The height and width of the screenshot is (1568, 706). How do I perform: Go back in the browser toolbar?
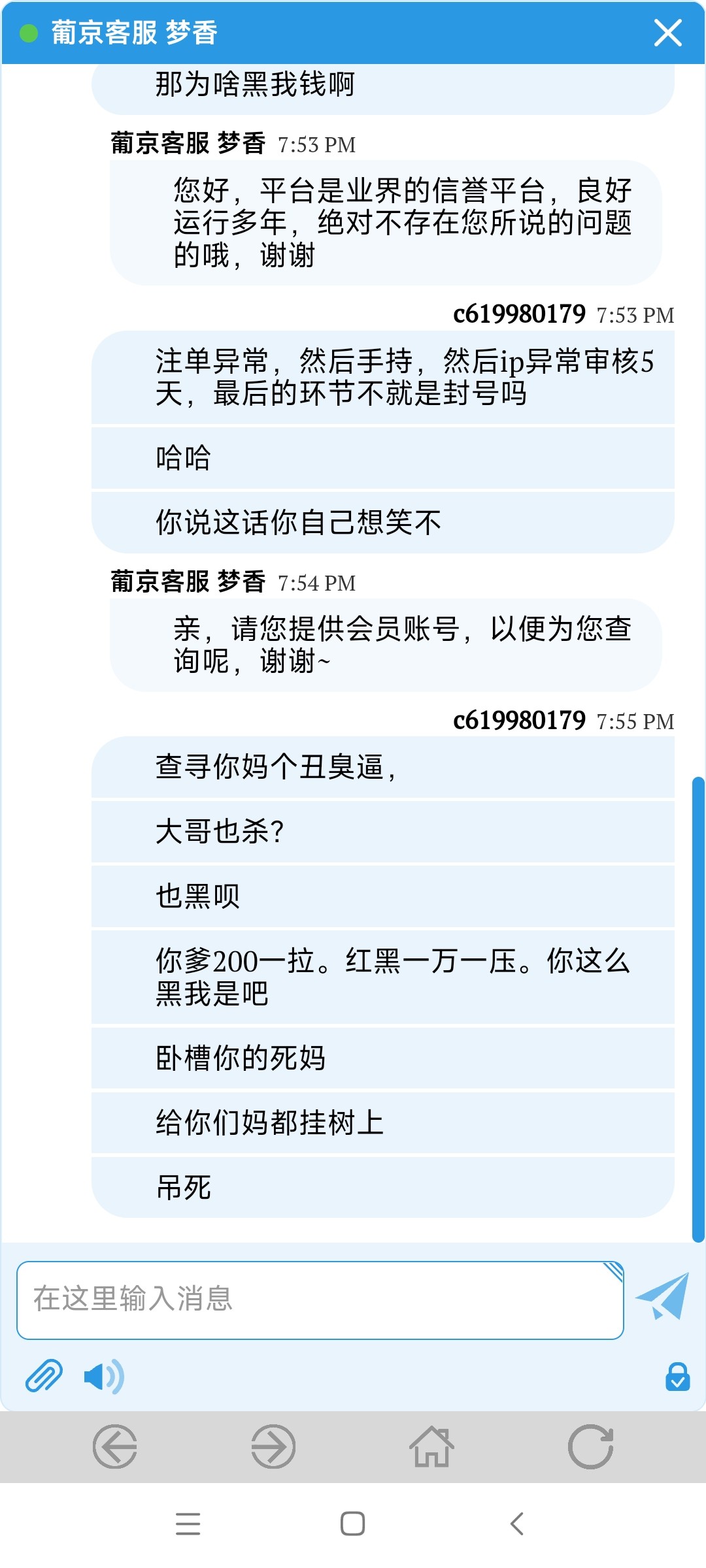(115, 1446)
